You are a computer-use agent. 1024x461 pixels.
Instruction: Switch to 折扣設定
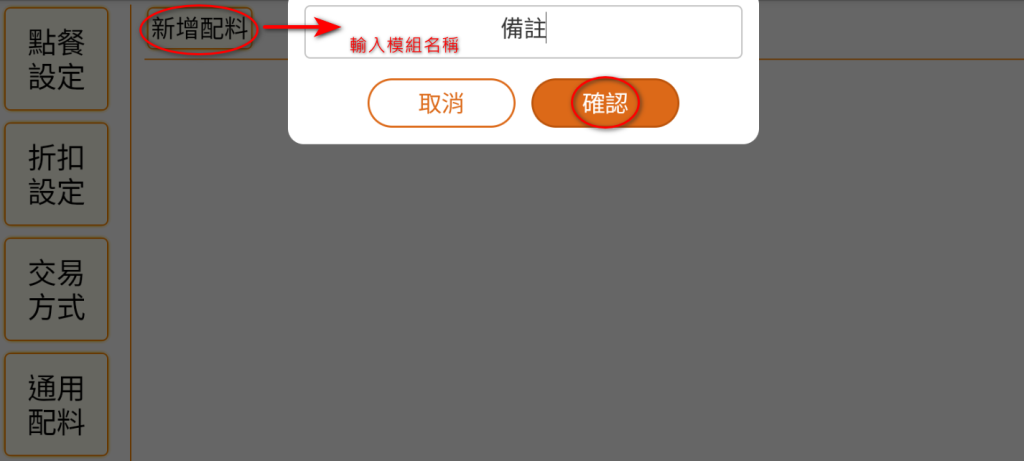(56, 174)
